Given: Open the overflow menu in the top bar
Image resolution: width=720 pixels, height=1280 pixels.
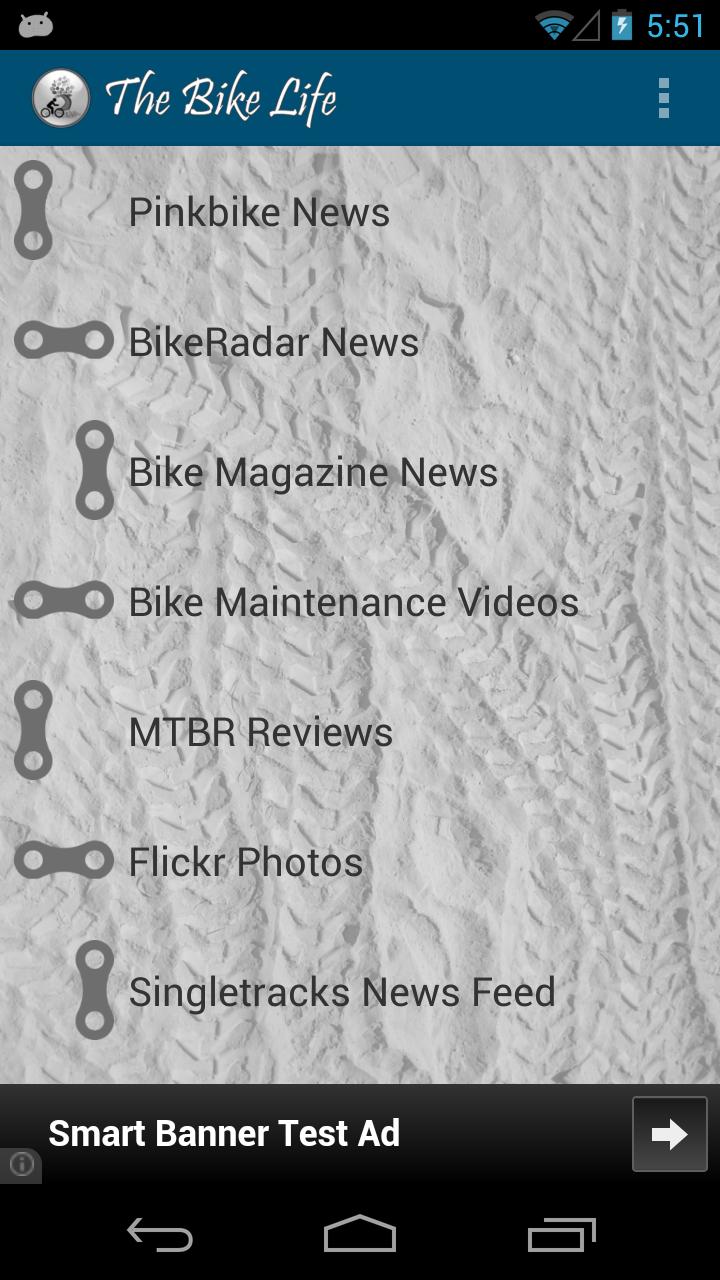Looking at the screenshot, I should (663, 98).
